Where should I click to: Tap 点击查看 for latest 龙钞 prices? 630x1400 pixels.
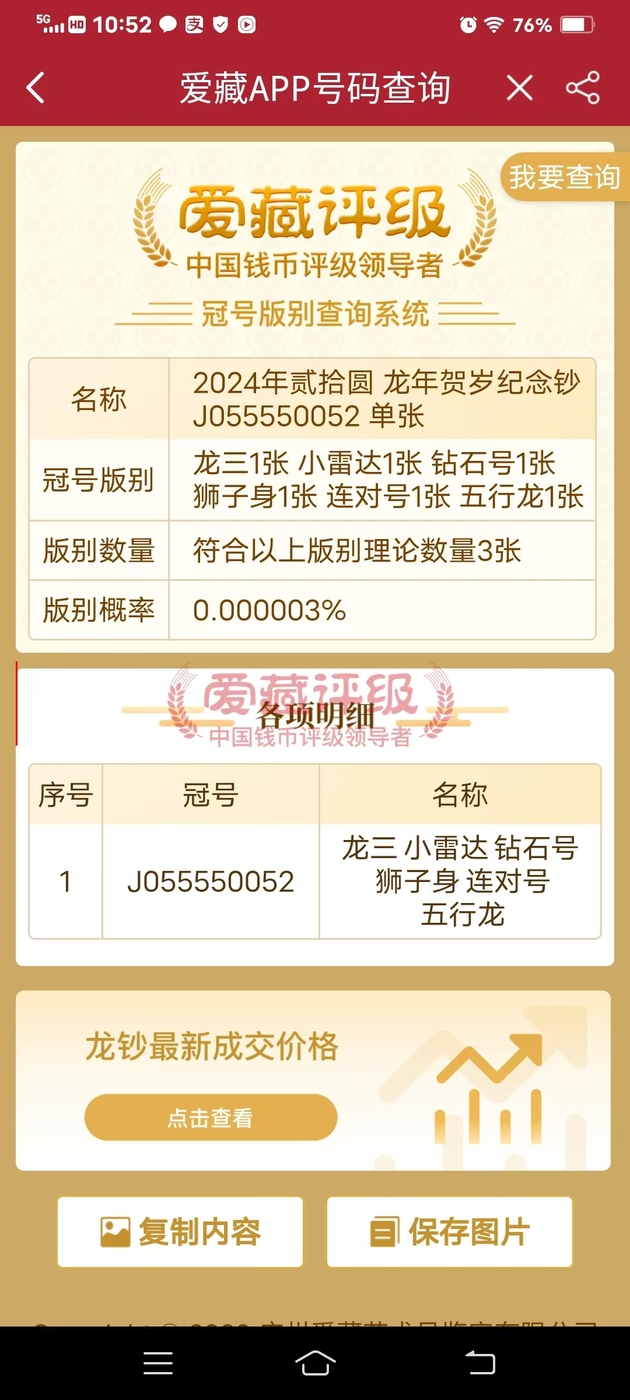tap(210, 1118)
